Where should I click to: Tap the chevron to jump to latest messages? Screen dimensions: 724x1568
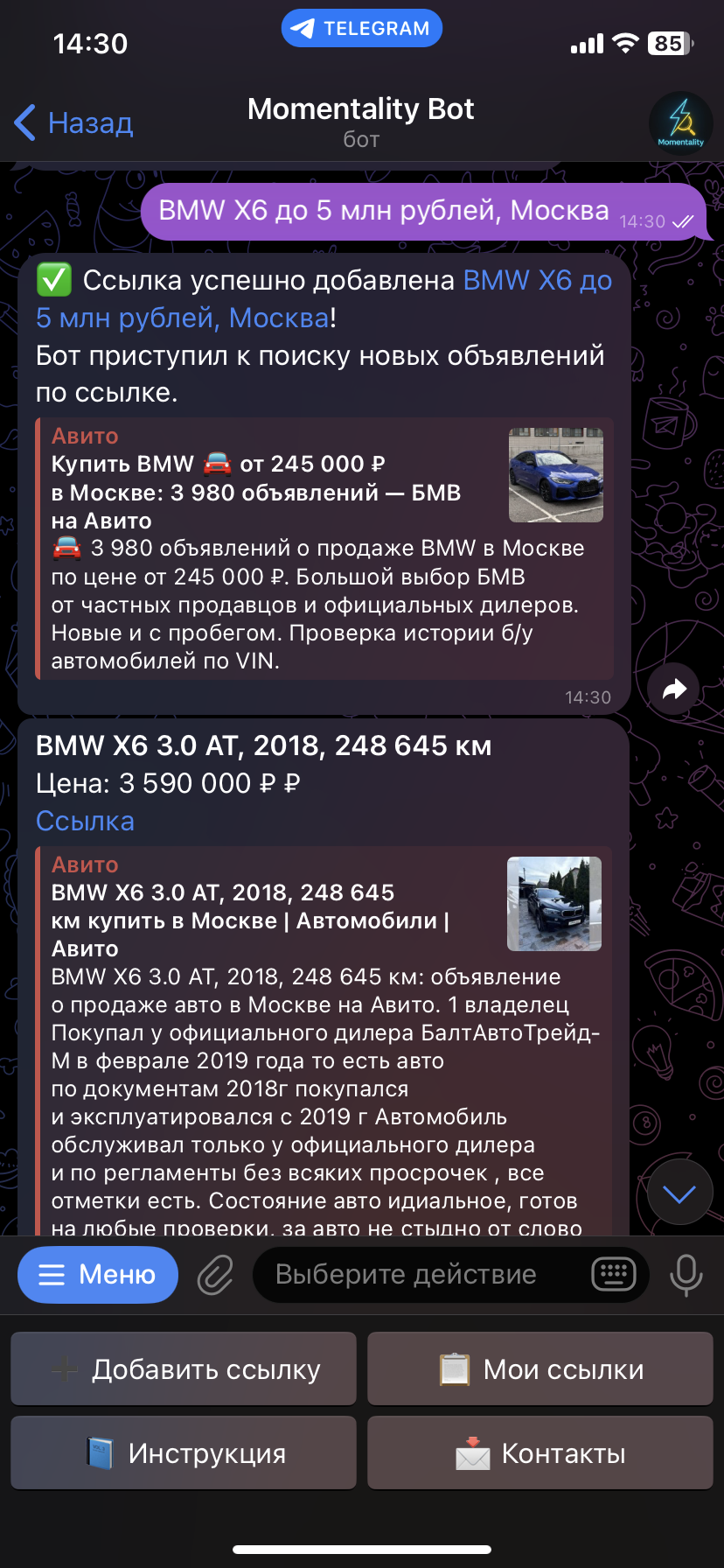(x=679, y=1193)
